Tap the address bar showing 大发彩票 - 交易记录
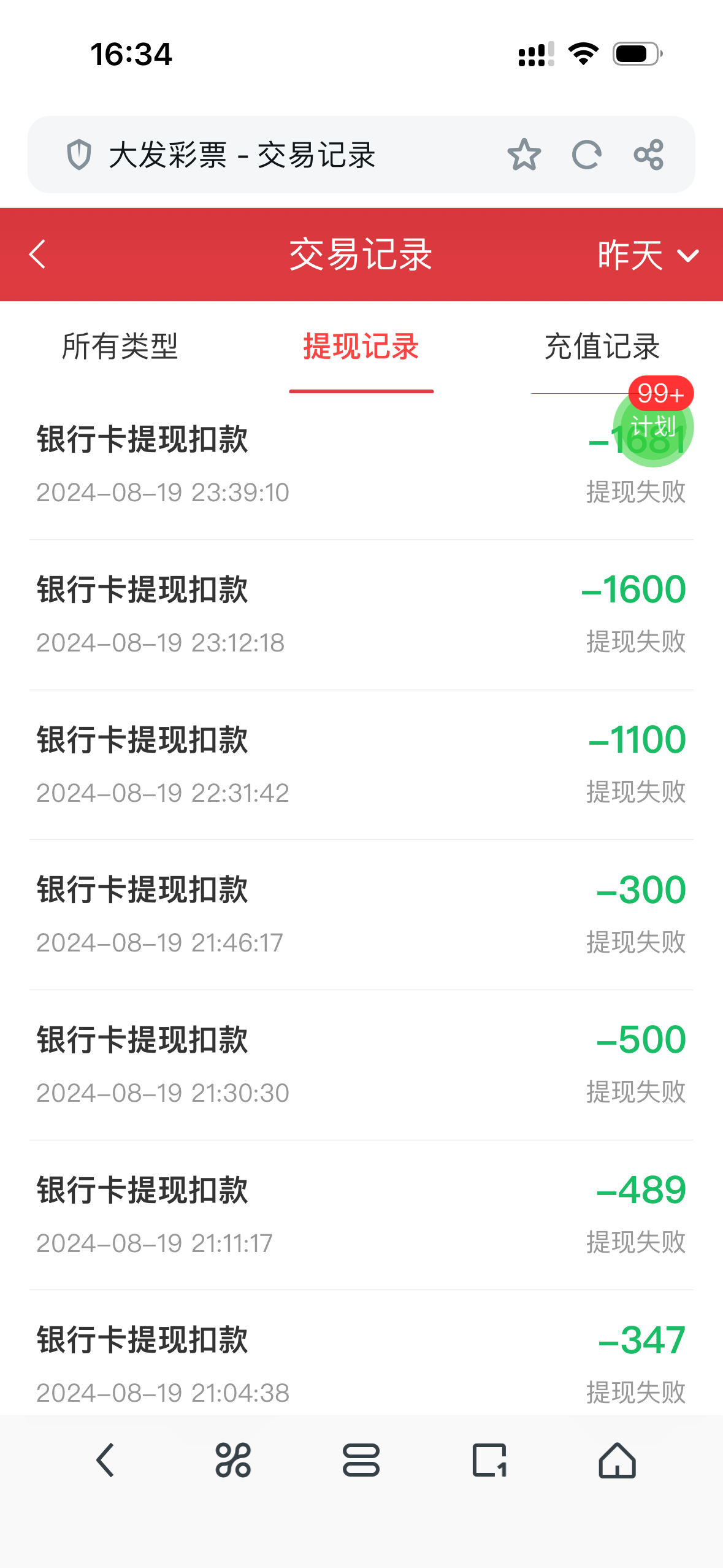The width and height of the screenshot is (723, 1568). tap(245, 155)
